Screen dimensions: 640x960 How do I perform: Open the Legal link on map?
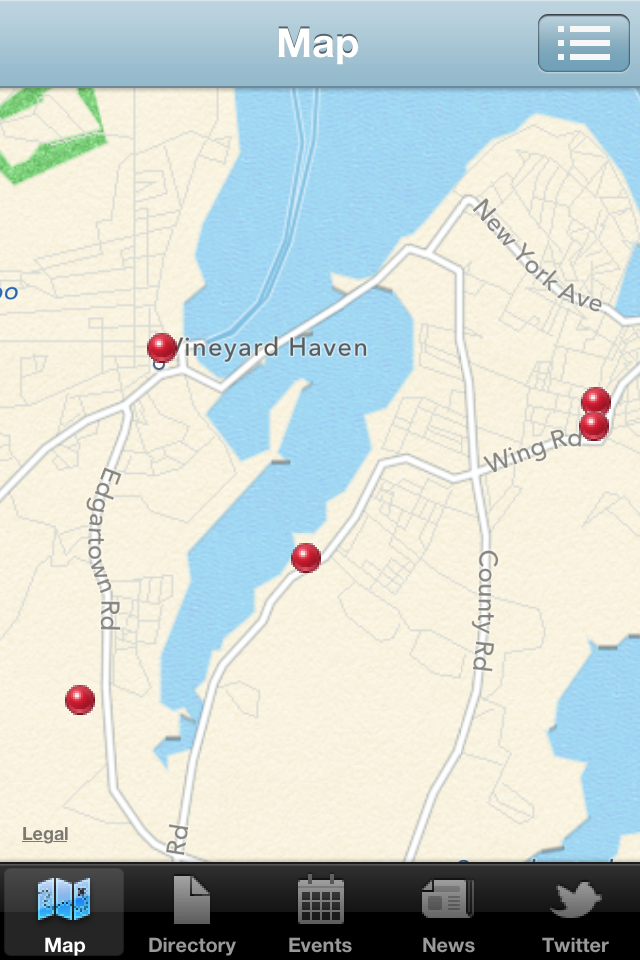(x=45, y=834)
